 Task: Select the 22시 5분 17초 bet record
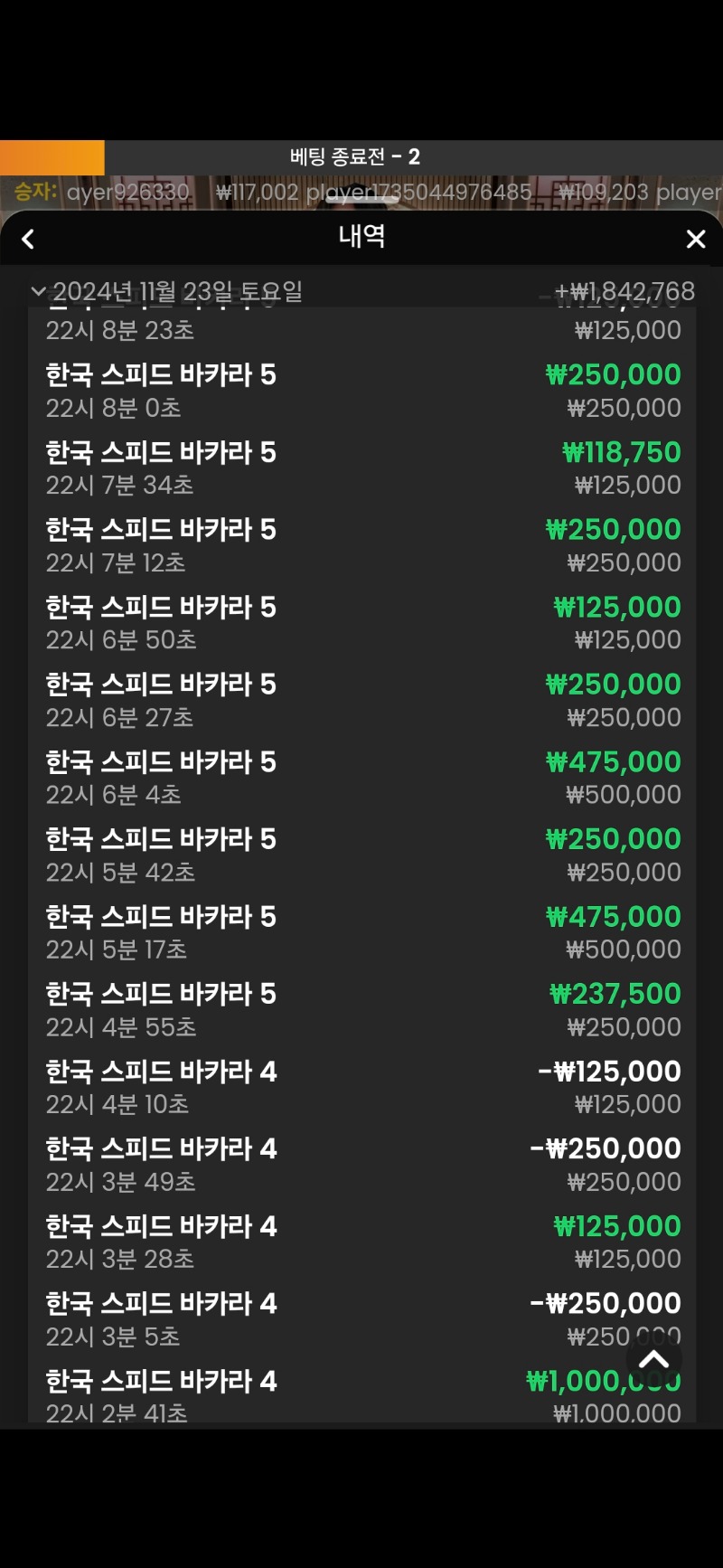pos(361,932)
